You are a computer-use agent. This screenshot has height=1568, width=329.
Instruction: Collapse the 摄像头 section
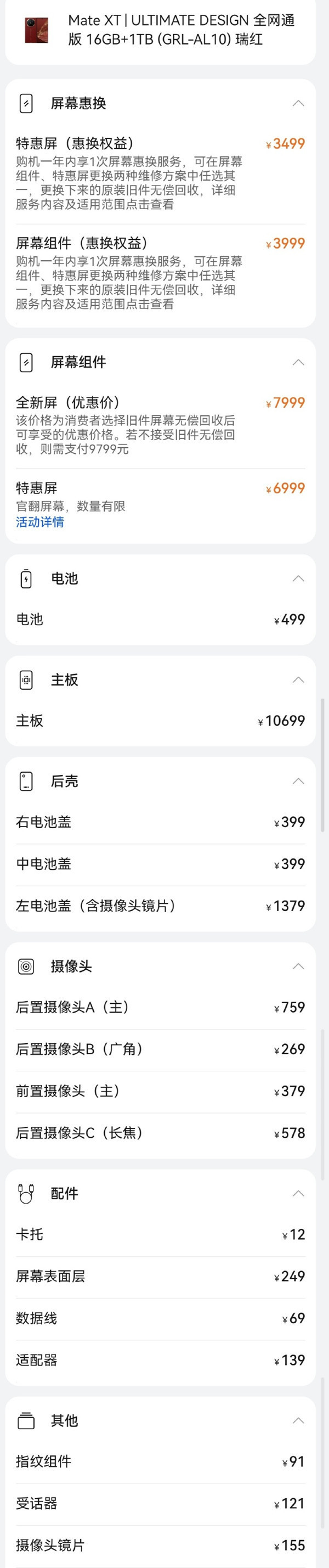coord(298,966)
